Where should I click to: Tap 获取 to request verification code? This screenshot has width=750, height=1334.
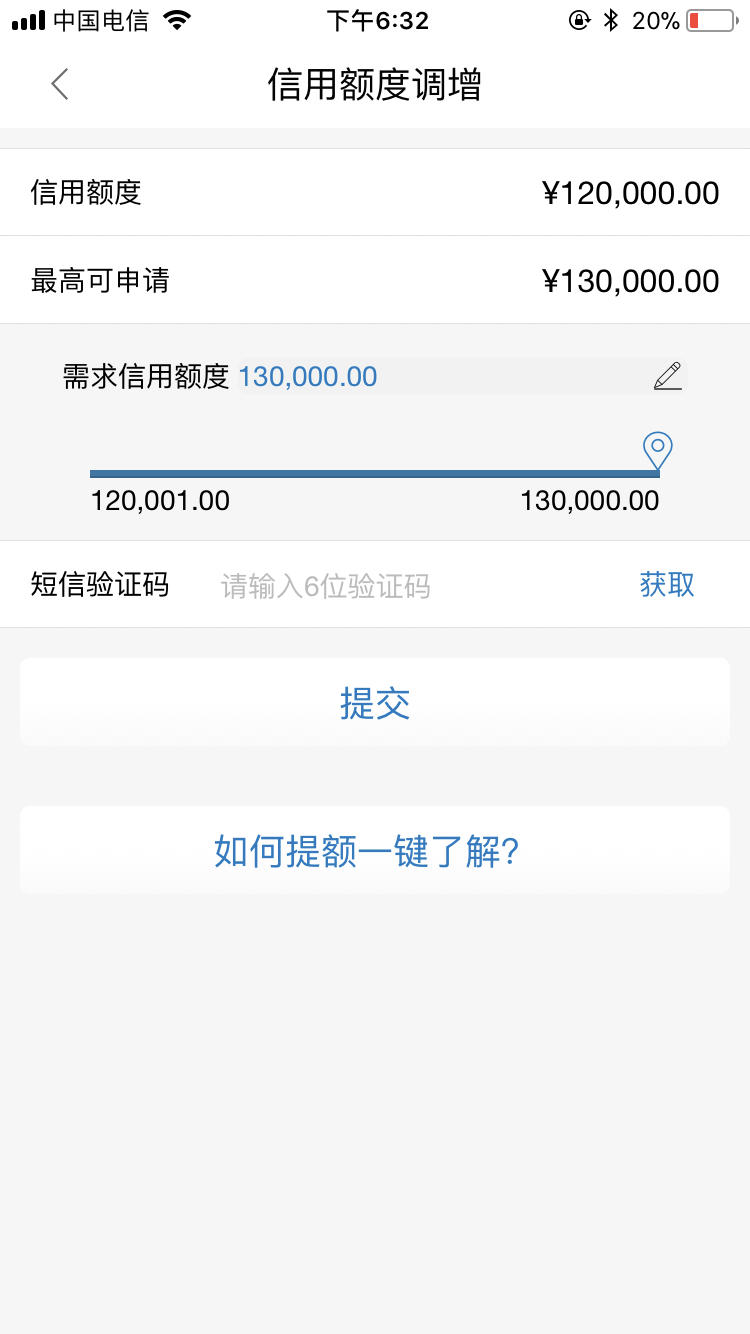coord(667,584)
